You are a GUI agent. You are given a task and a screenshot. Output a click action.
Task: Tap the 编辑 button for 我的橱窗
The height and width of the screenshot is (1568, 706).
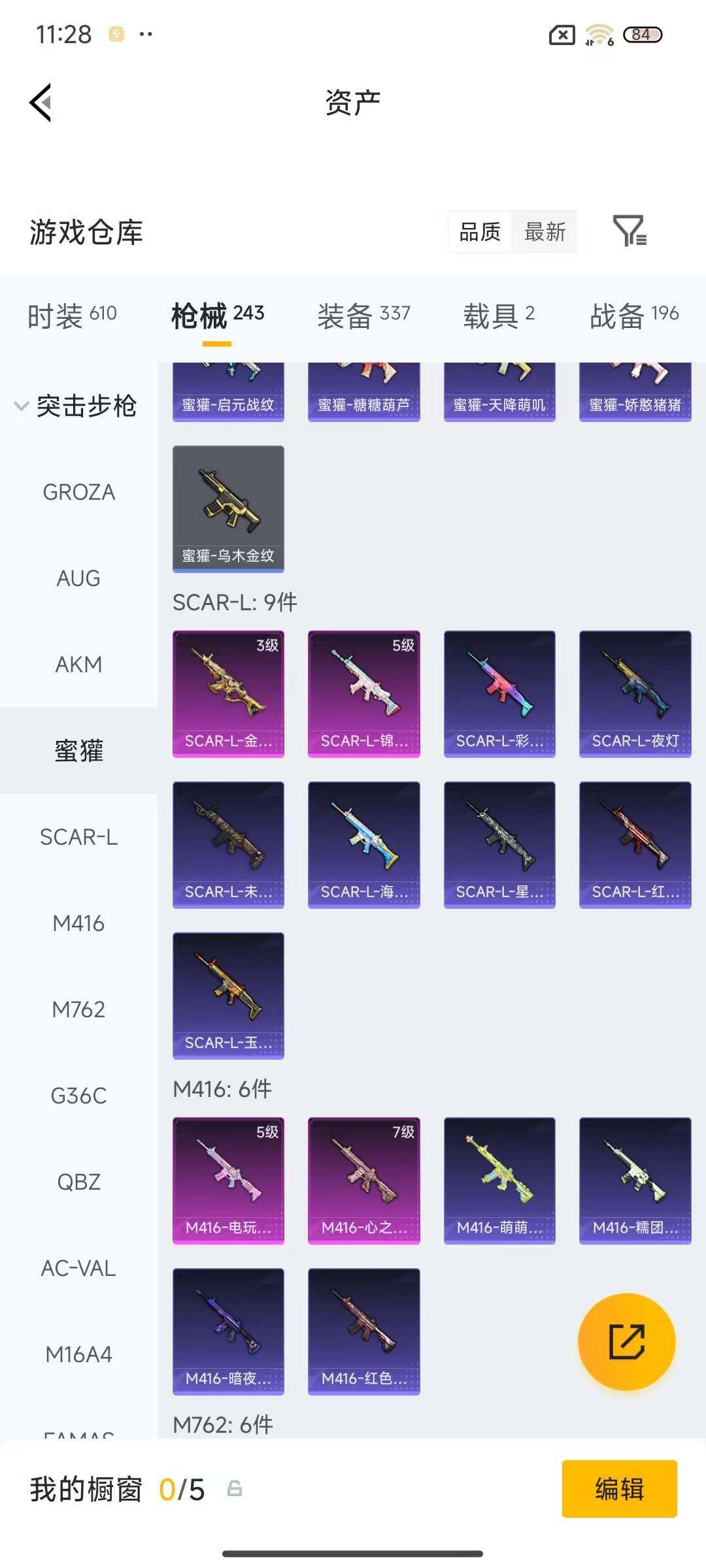point(619,1489)
